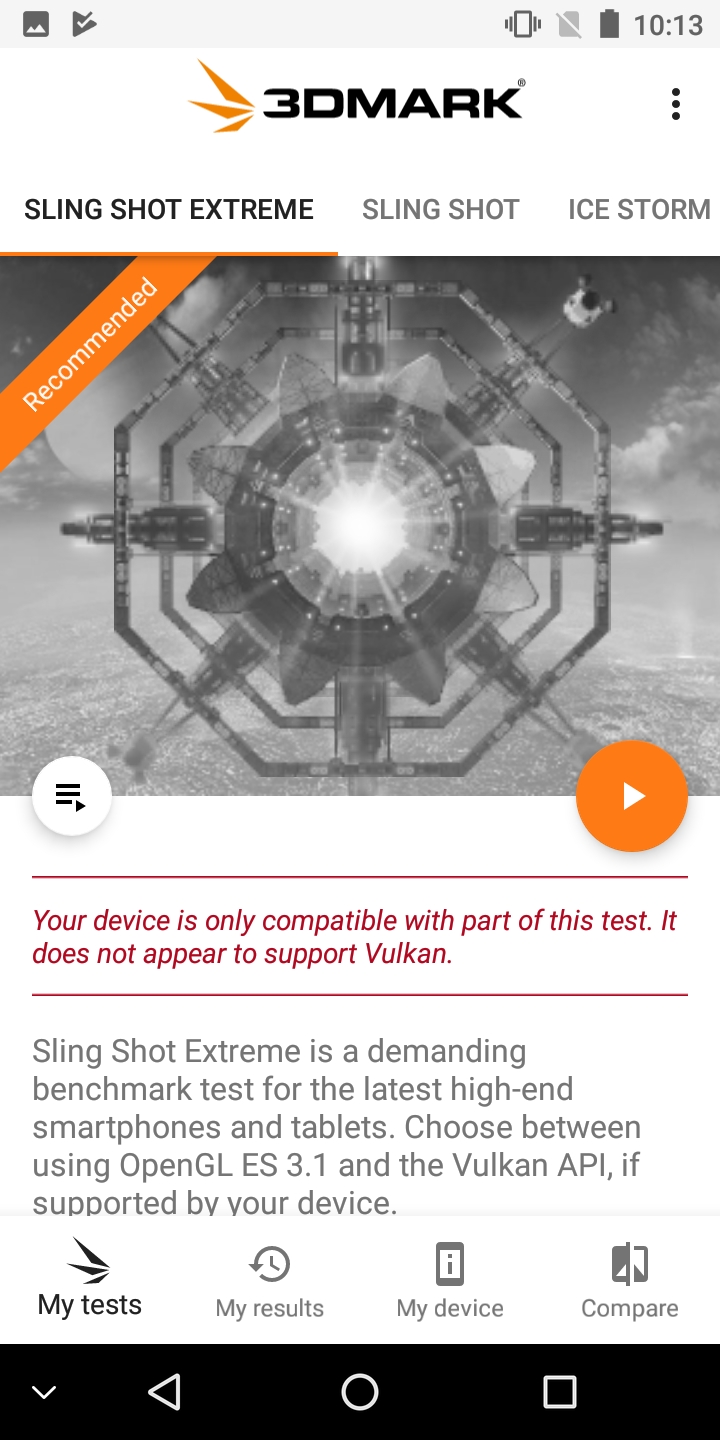Switch to the Ice Storm tab

coord(638,210)
